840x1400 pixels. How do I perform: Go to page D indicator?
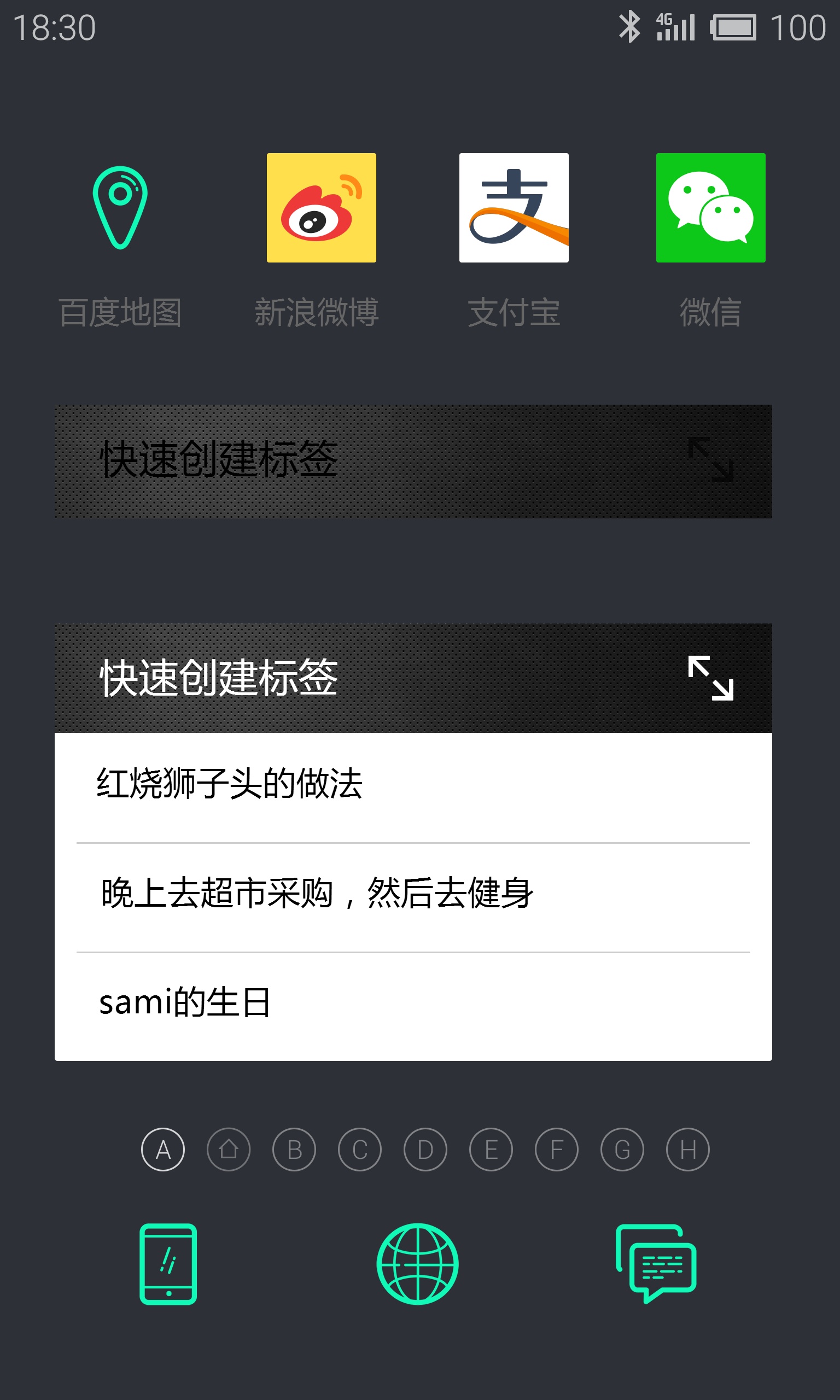coord(425,1150)
